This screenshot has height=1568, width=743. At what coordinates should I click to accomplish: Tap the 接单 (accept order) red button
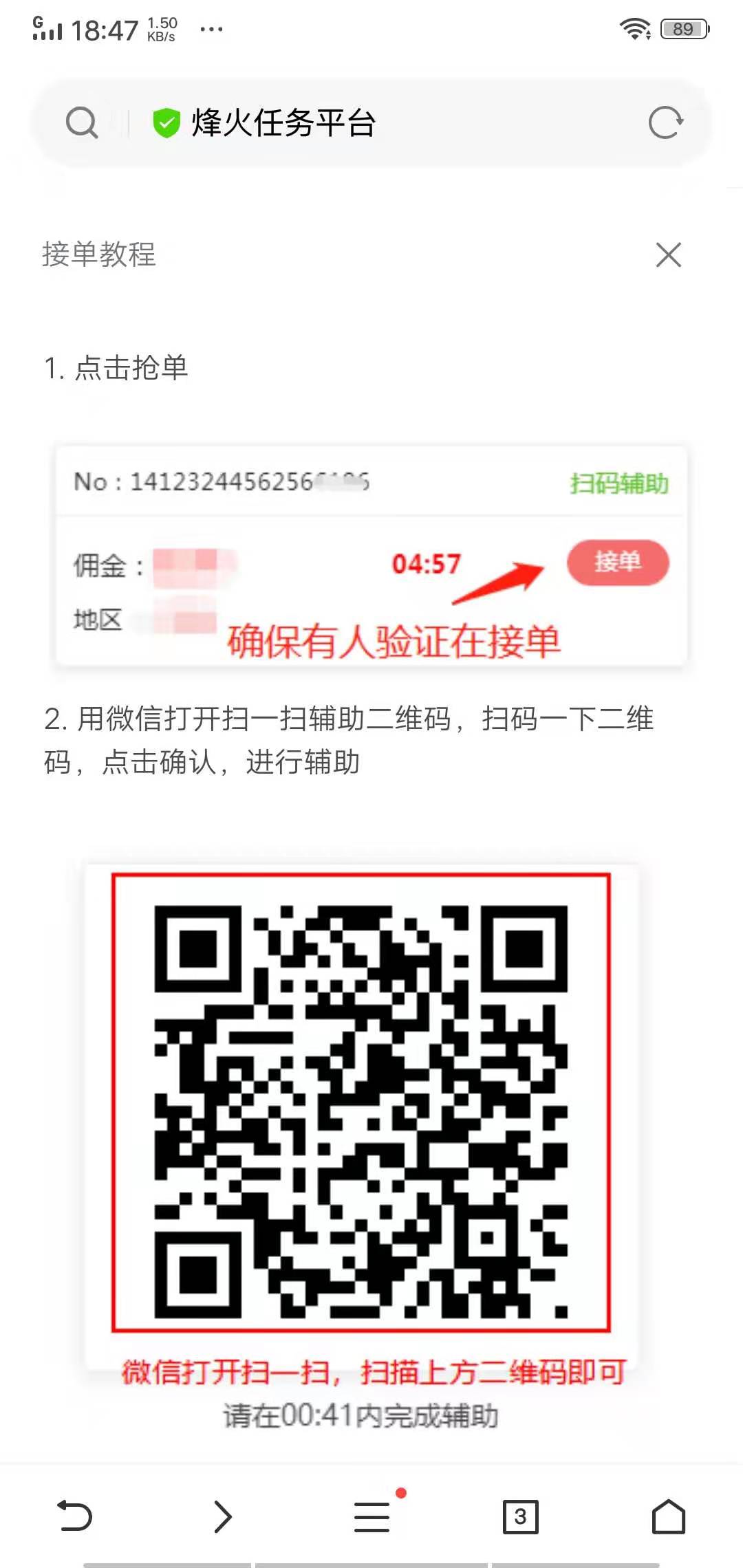tap(617, 563)
